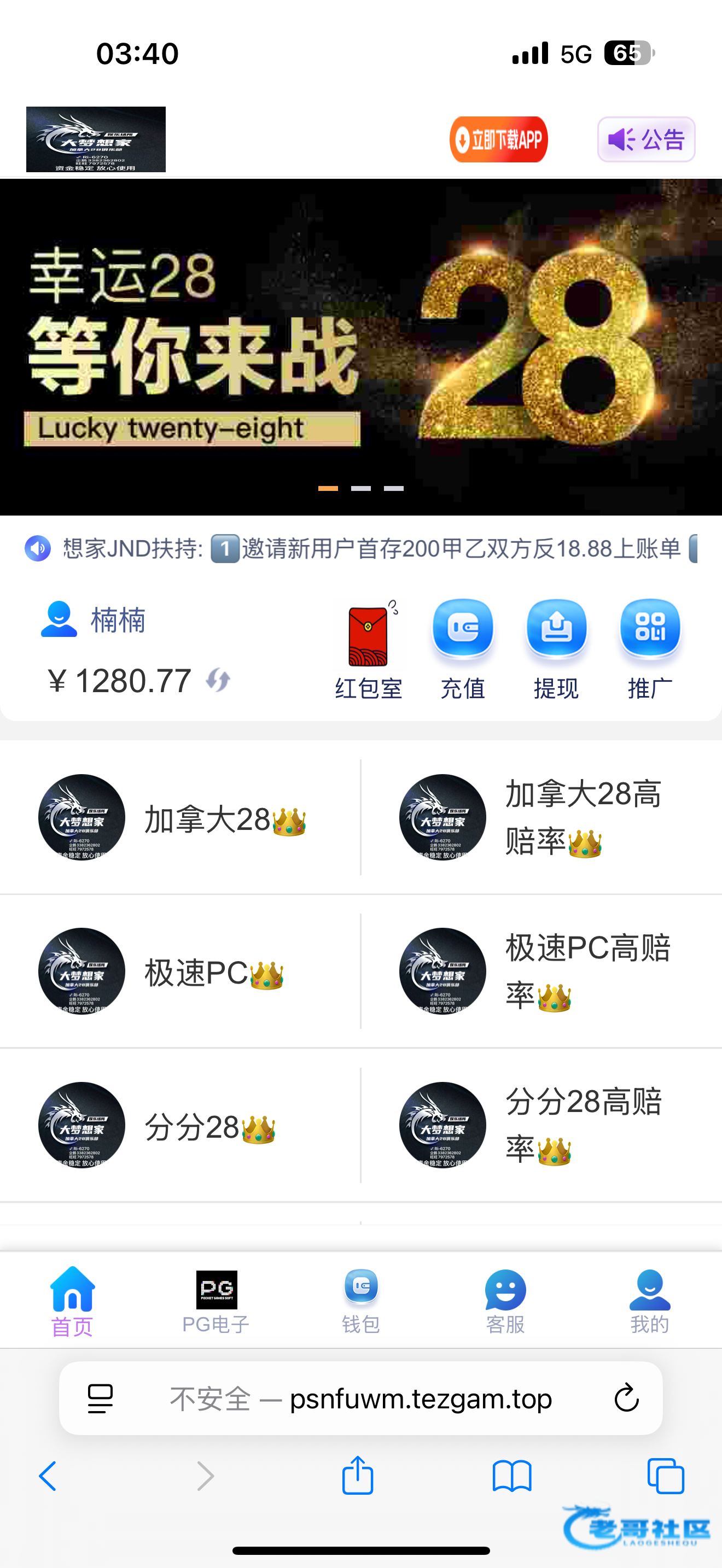Go back in the browser
722x1568 pixels.
coord(48,1476)
